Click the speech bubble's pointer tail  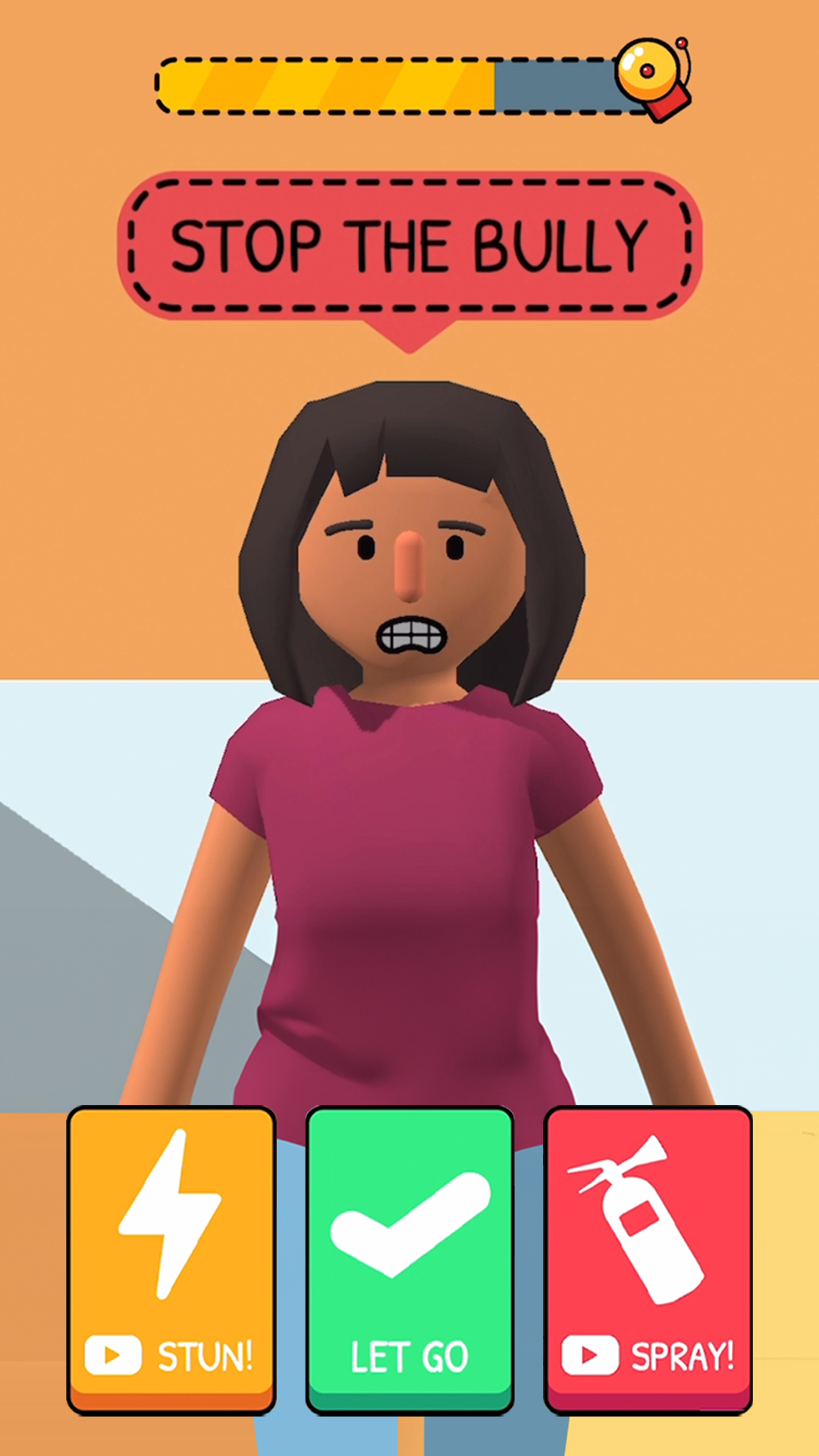tap(409, 334)
